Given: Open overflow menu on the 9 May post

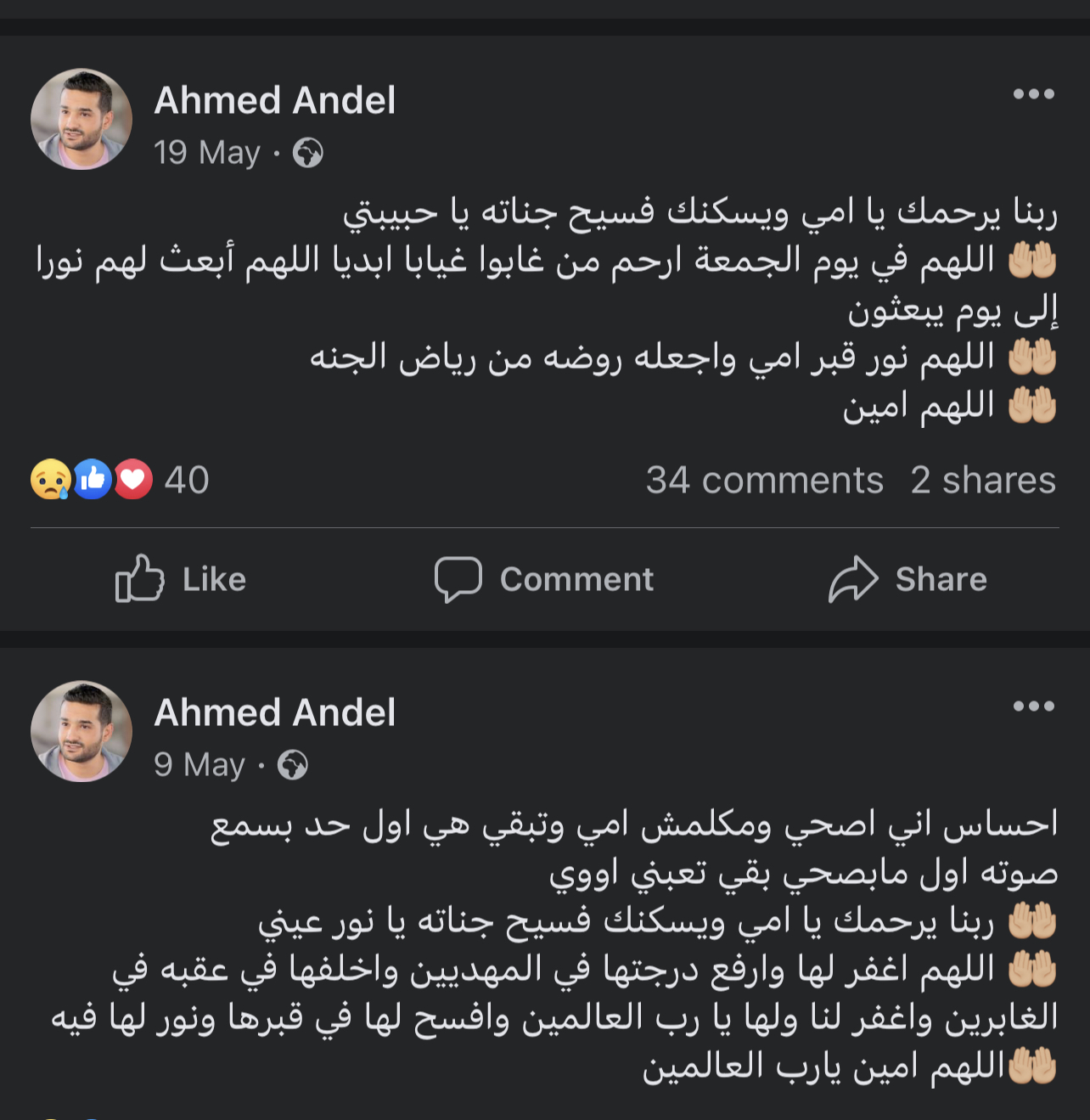Looking at the screenshot, I should (1033, 706).
